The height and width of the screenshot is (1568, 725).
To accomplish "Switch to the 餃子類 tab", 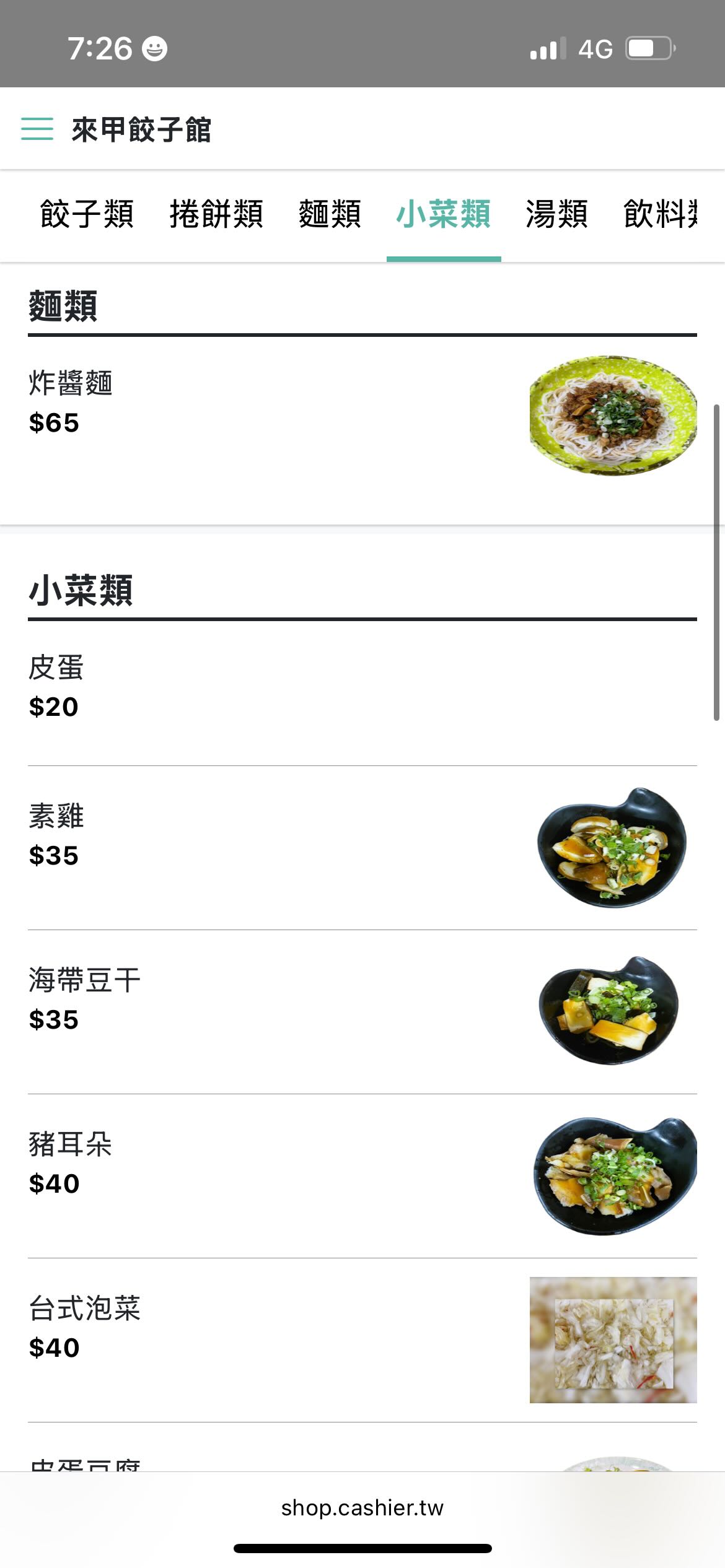I will pos(87,214).
